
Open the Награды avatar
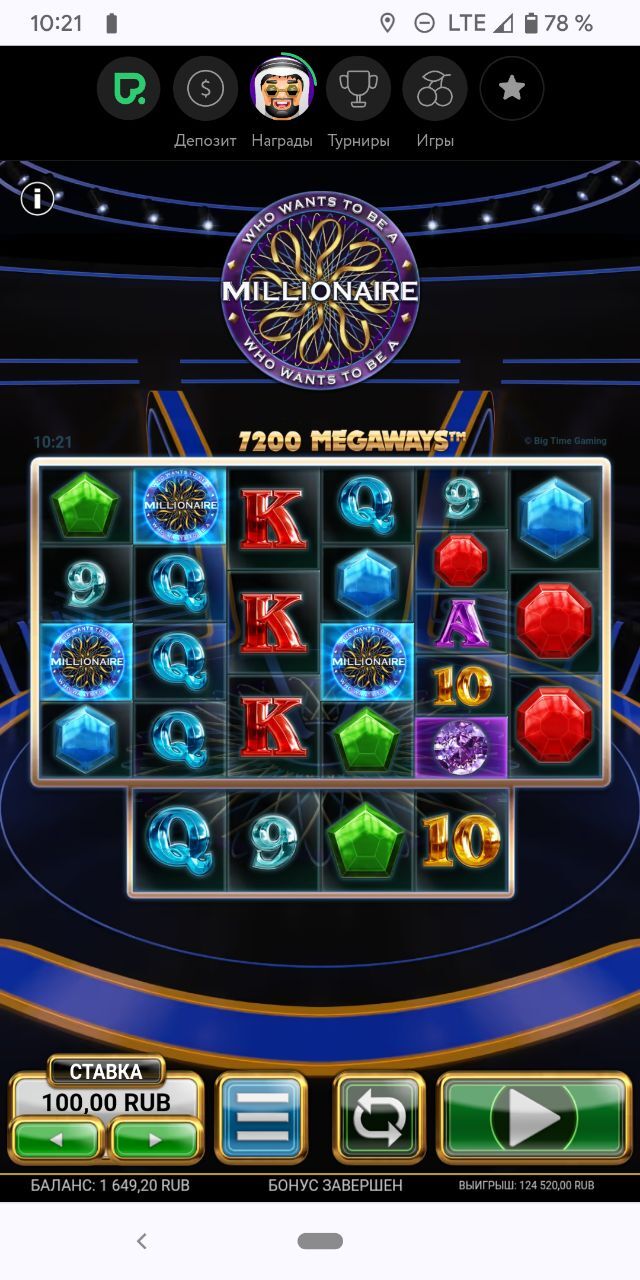[282, 89]
